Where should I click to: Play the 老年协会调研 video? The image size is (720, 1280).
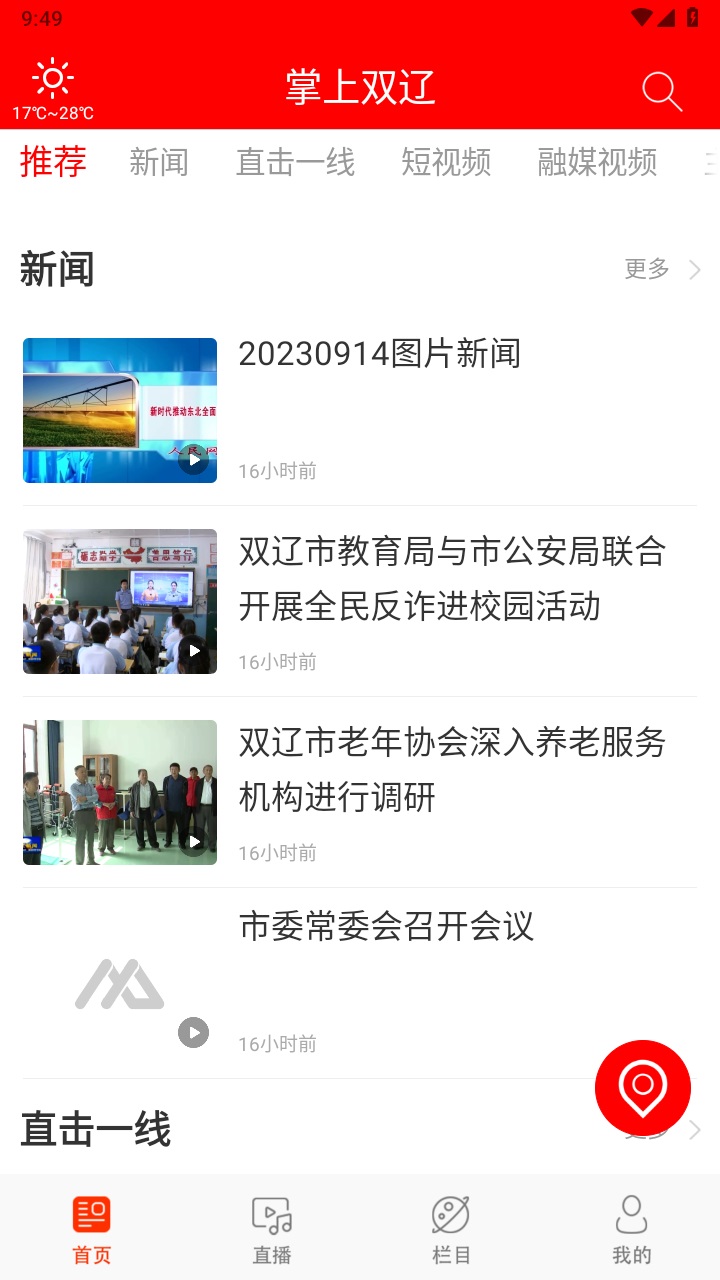(193, 841)
